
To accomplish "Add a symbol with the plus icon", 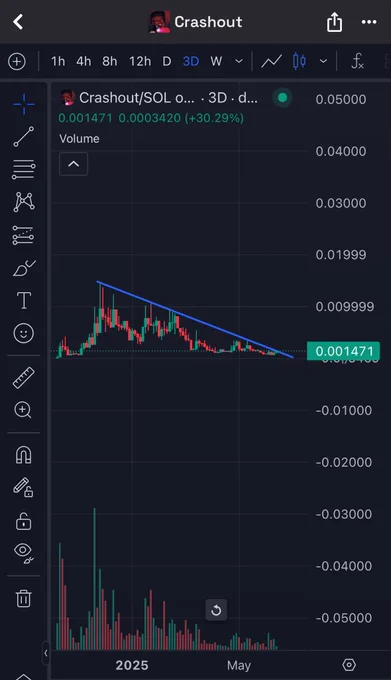I will tap(17, 61).
